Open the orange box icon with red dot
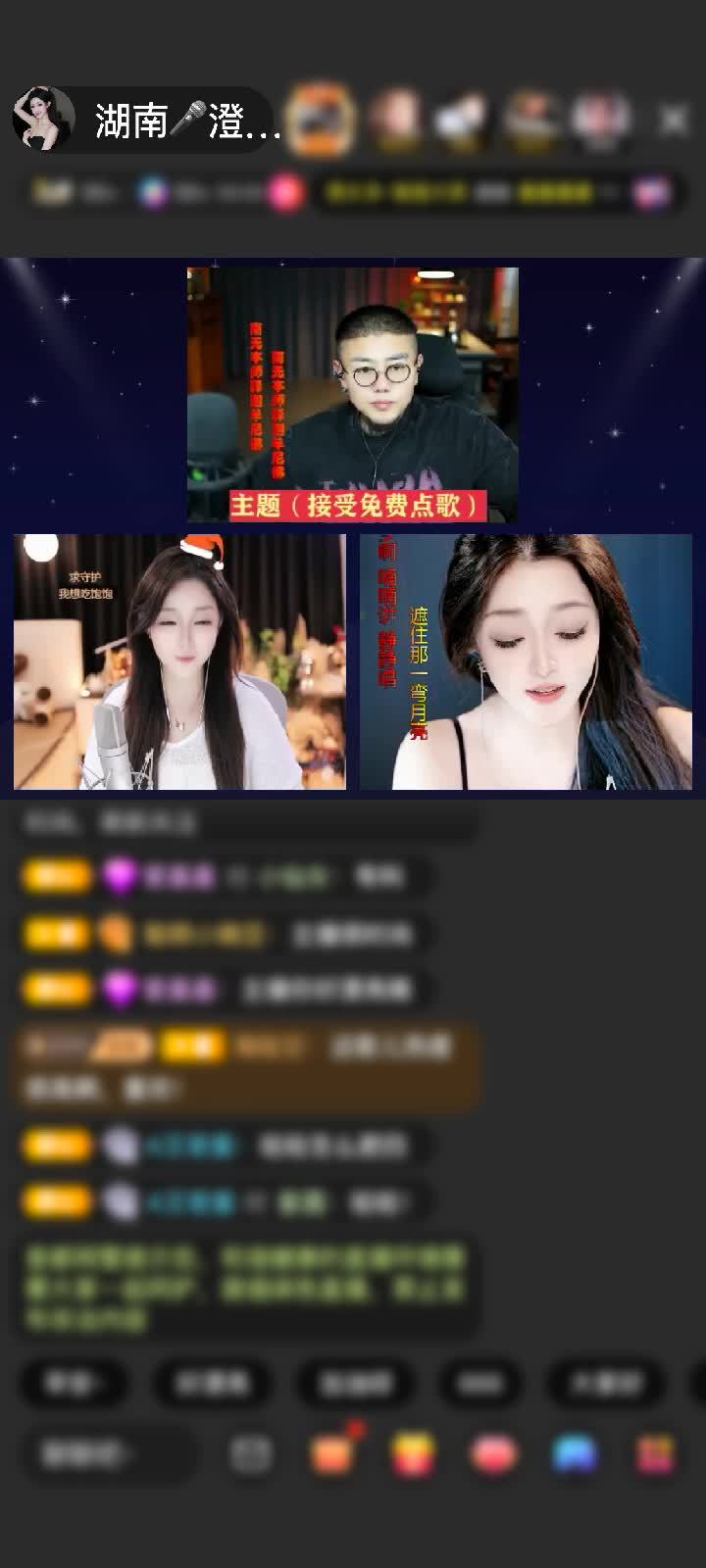 (x=332, y=1452)
